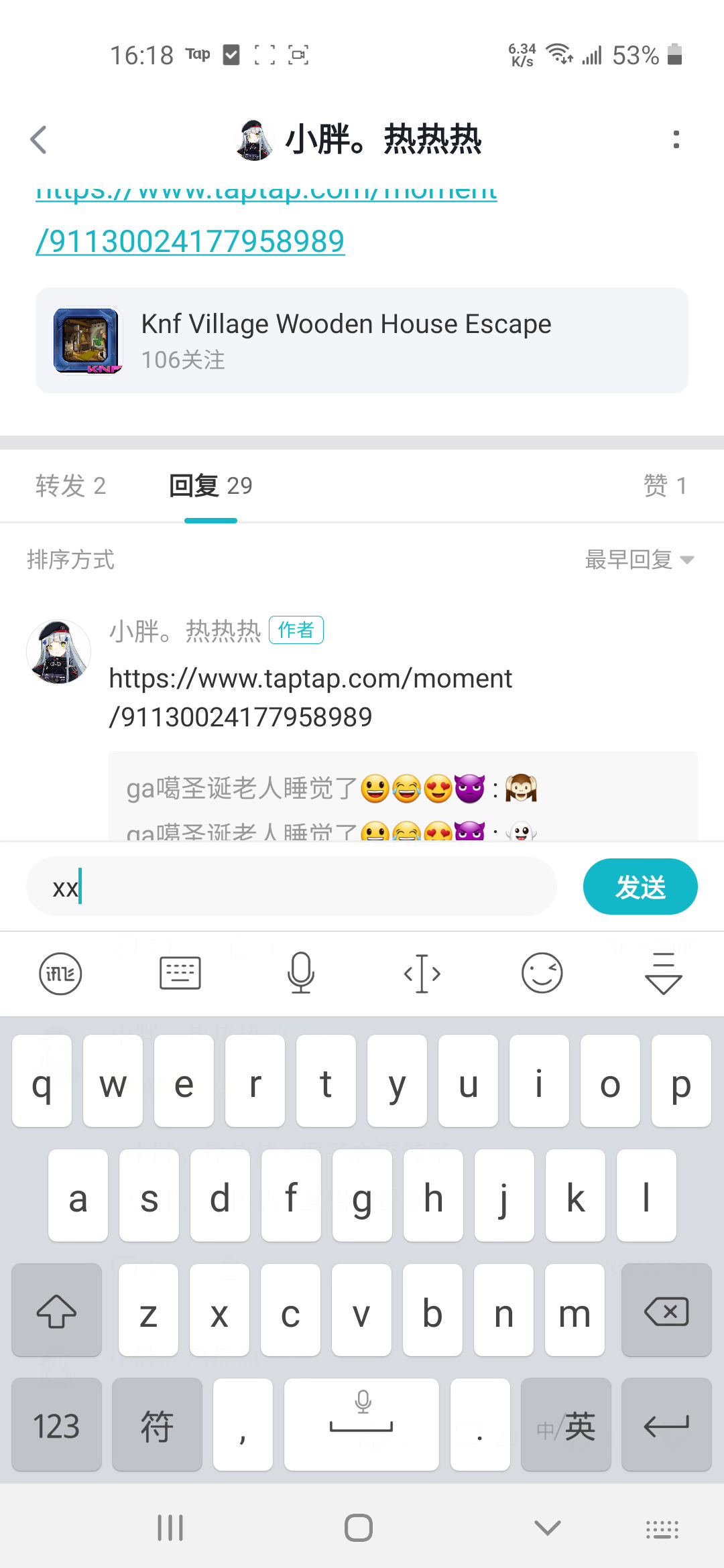Open 小胖。热热热 avatar in the reply
Screen dimensions: 724x1568
59,652
